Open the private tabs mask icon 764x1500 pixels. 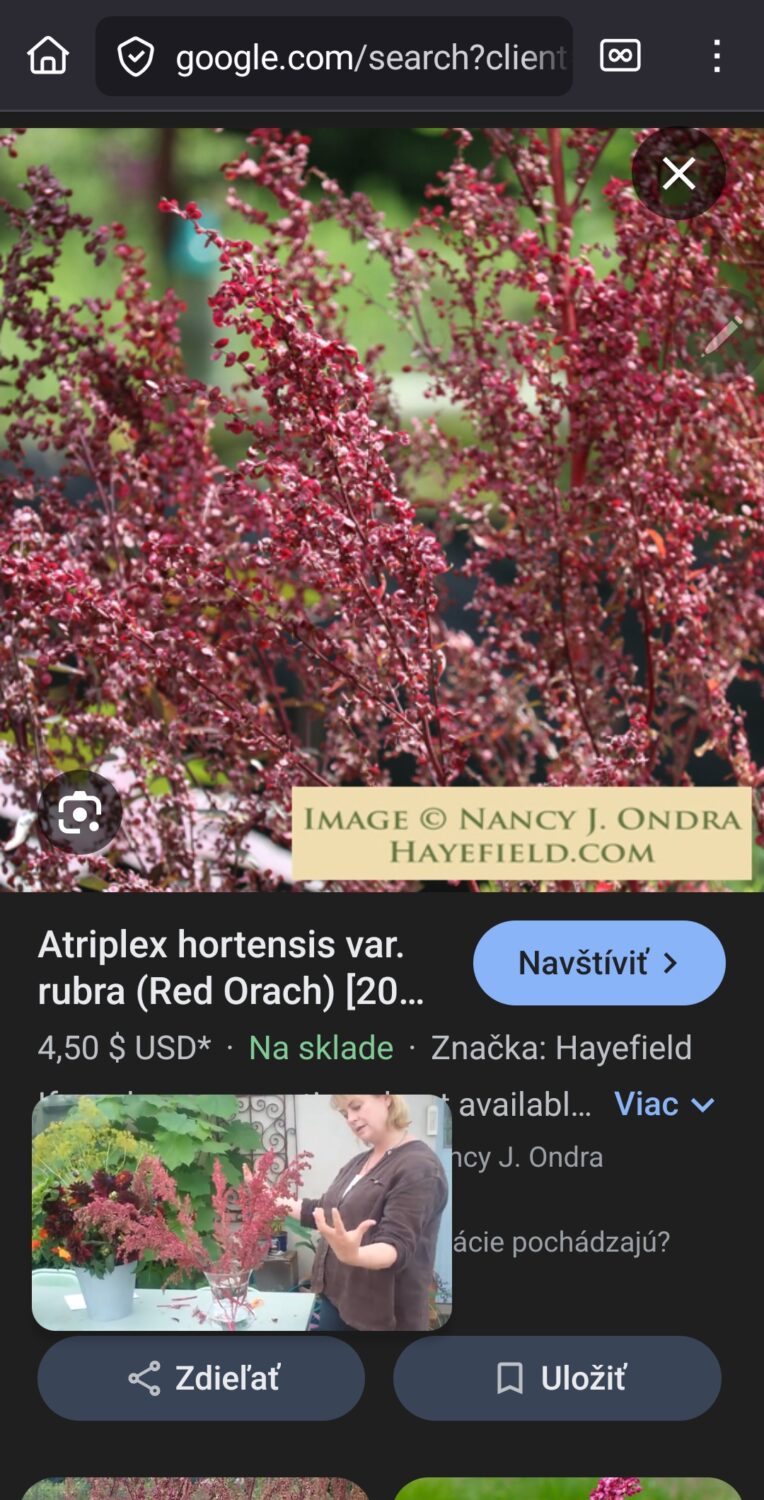click(620, 56)
